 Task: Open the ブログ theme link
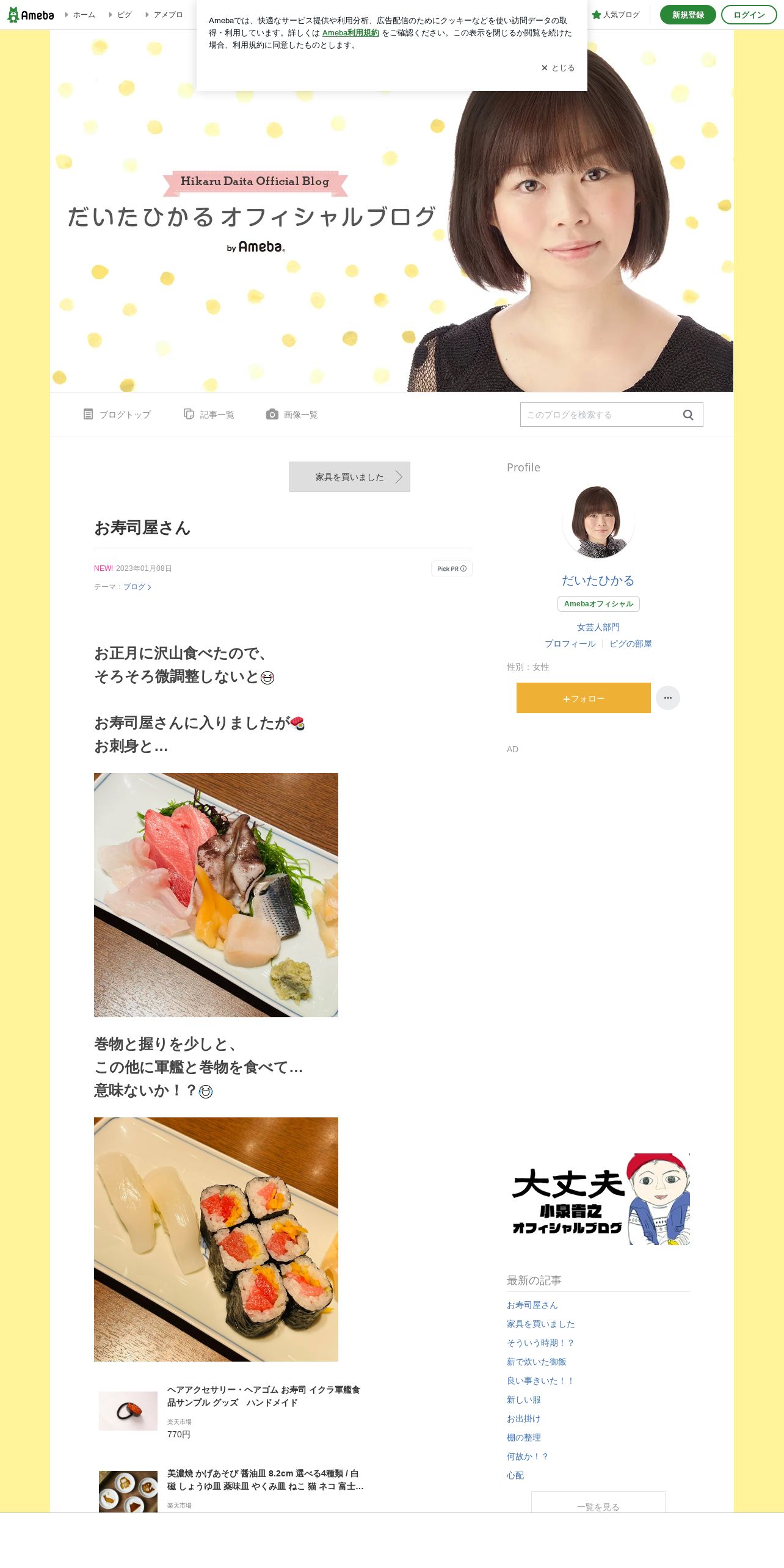click(137, 587)
